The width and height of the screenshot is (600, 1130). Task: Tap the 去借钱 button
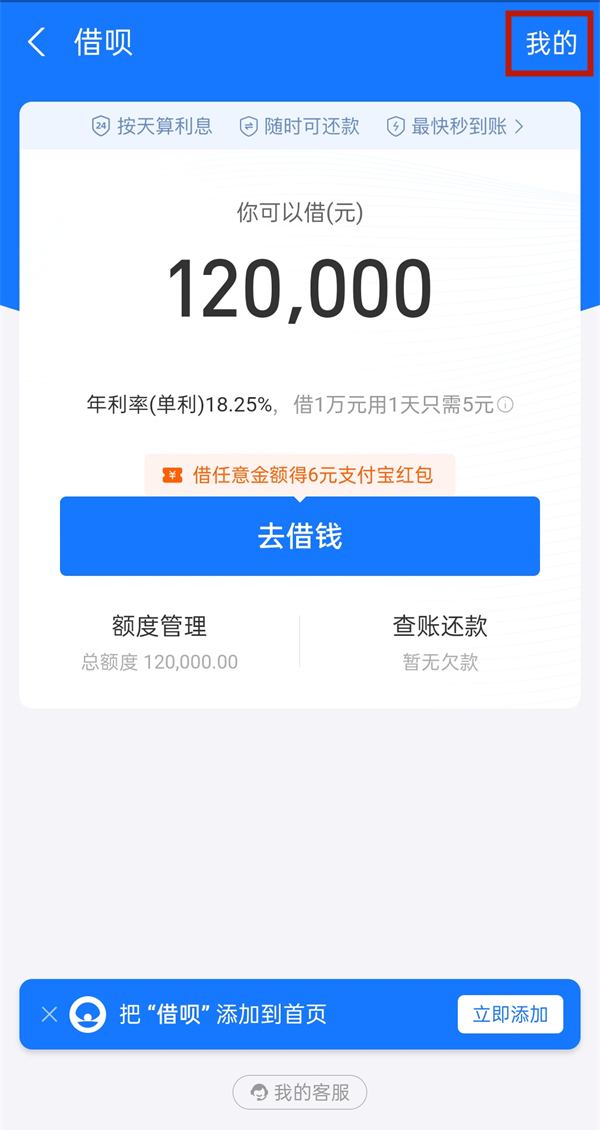(x=300, y=536)
